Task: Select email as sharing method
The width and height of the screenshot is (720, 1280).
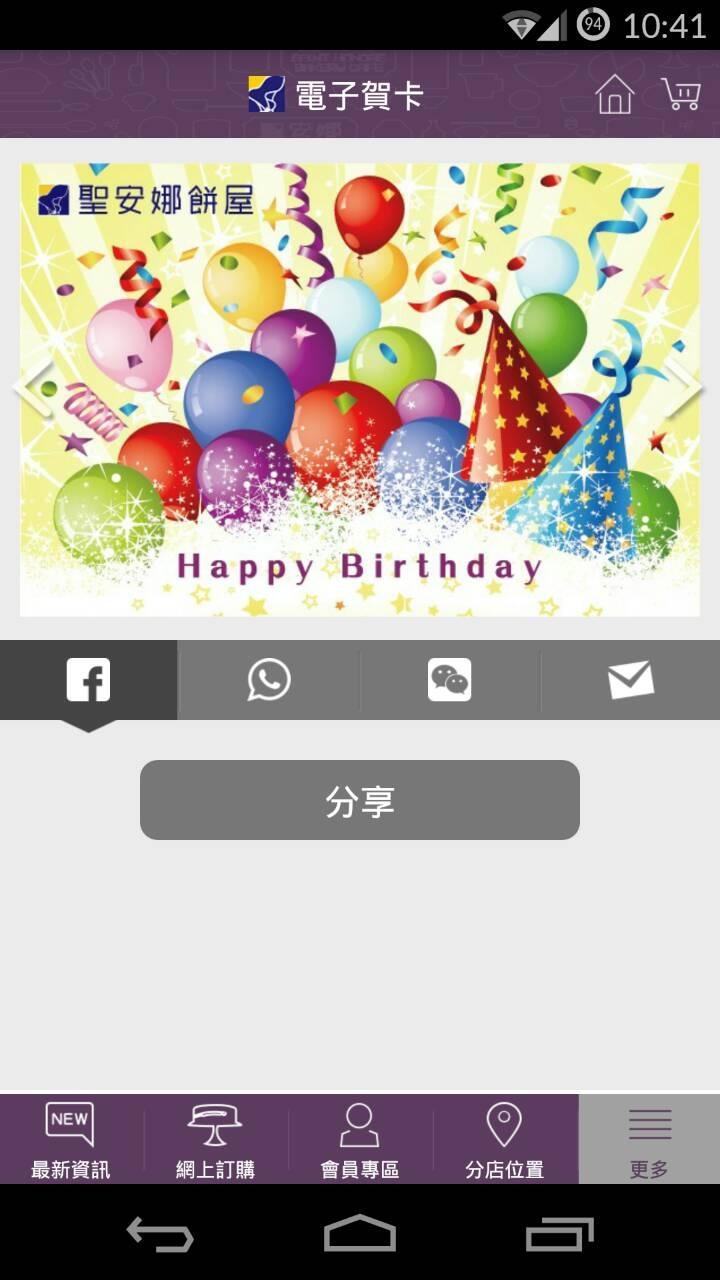Action: click(630, 680)
